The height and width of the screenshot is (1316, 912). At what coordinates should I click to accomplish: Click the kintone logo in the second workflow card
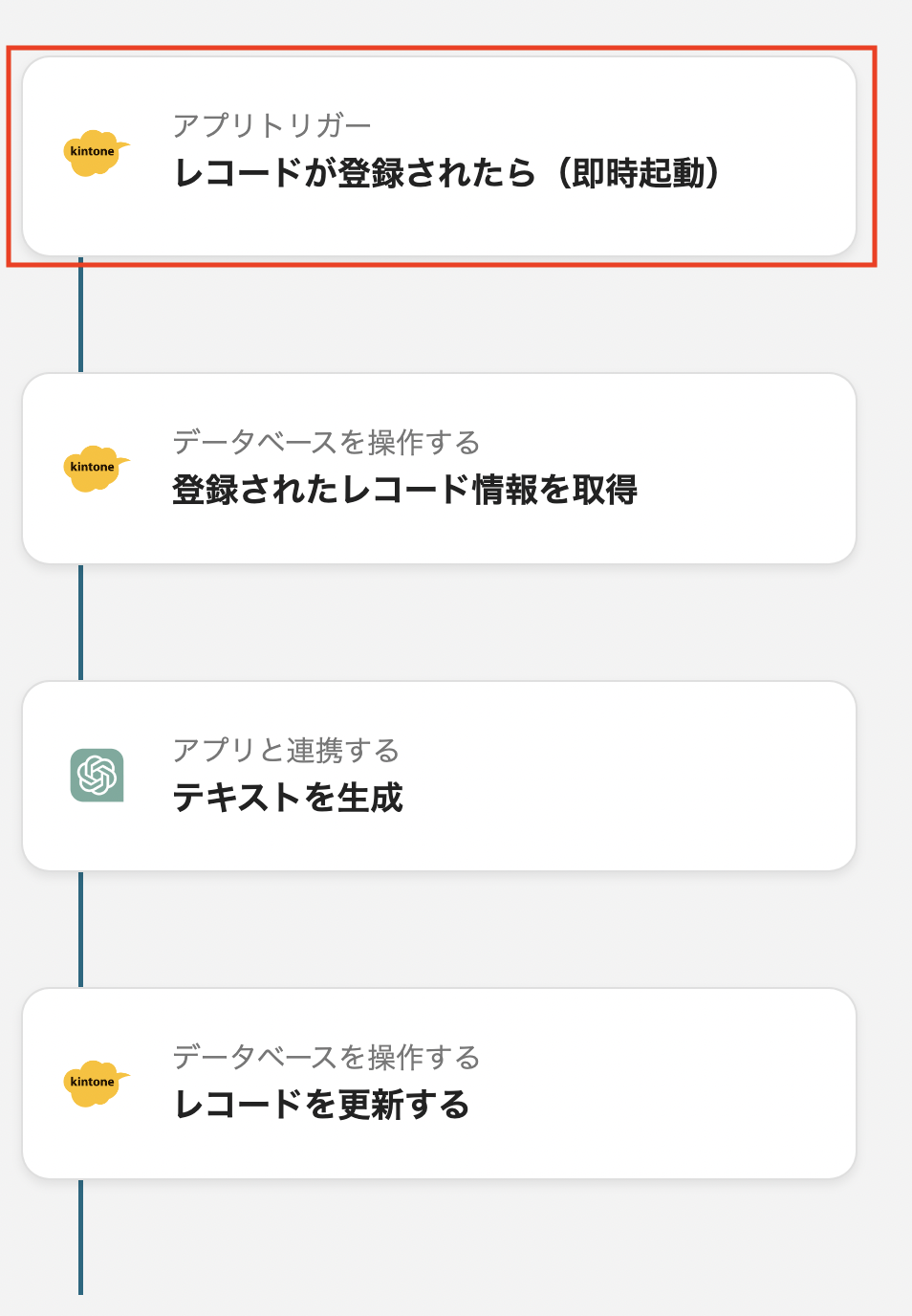(x=94, y=469)
